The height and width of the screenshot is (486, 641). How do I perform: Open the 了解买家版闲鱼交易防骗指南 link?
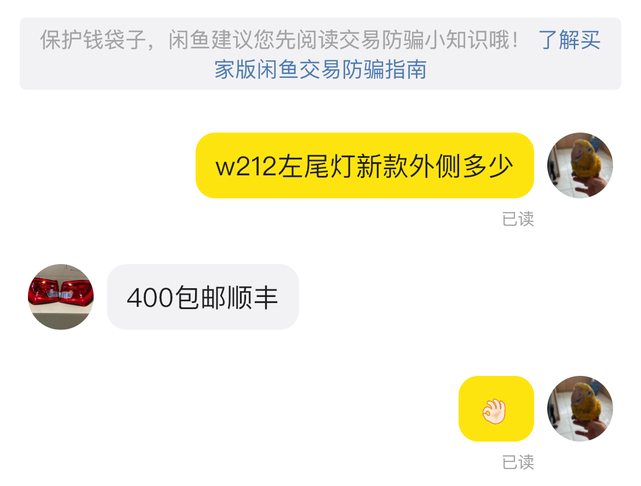click(x=320, y=69)
